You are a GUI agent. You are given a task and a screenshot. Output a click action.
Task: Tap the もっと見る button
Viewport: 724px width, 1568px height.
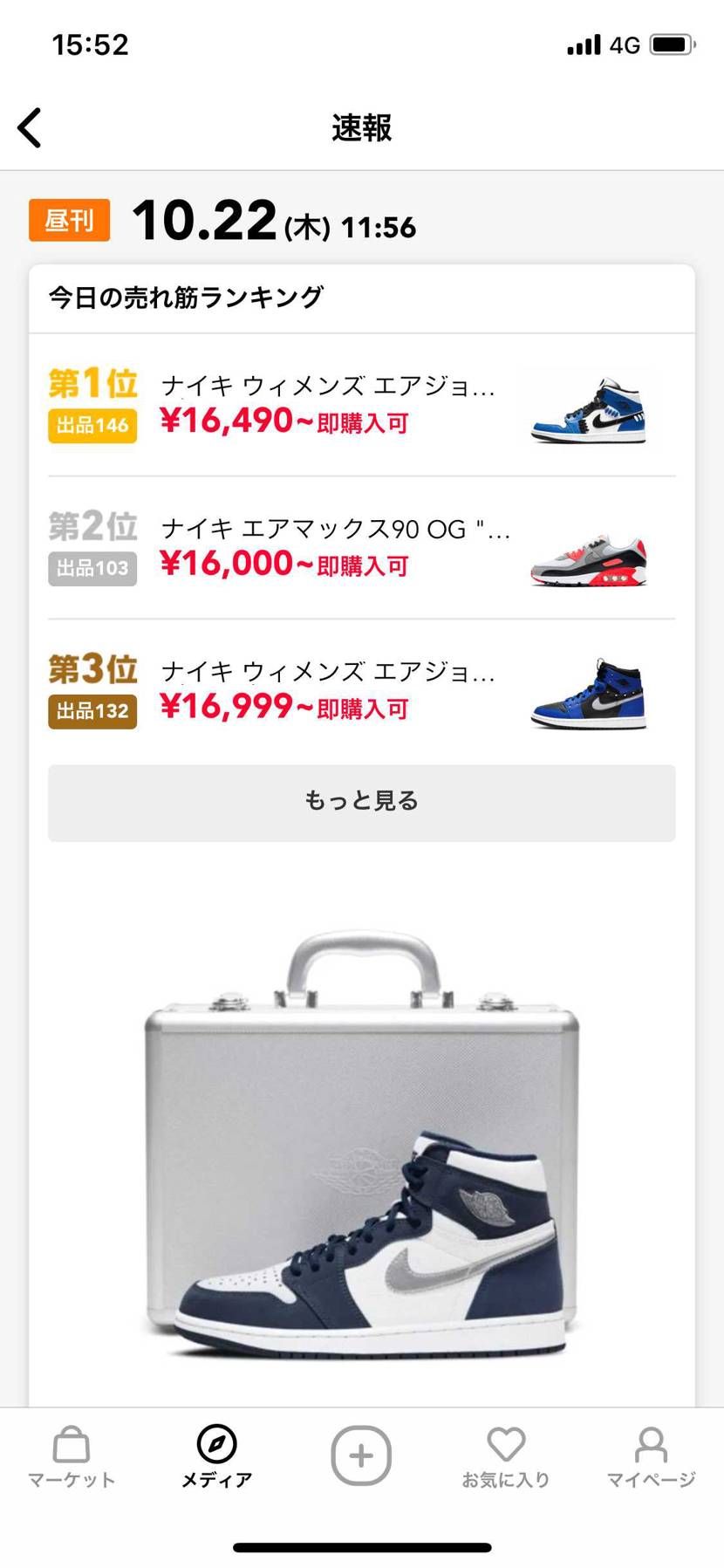tap(361, 800)
